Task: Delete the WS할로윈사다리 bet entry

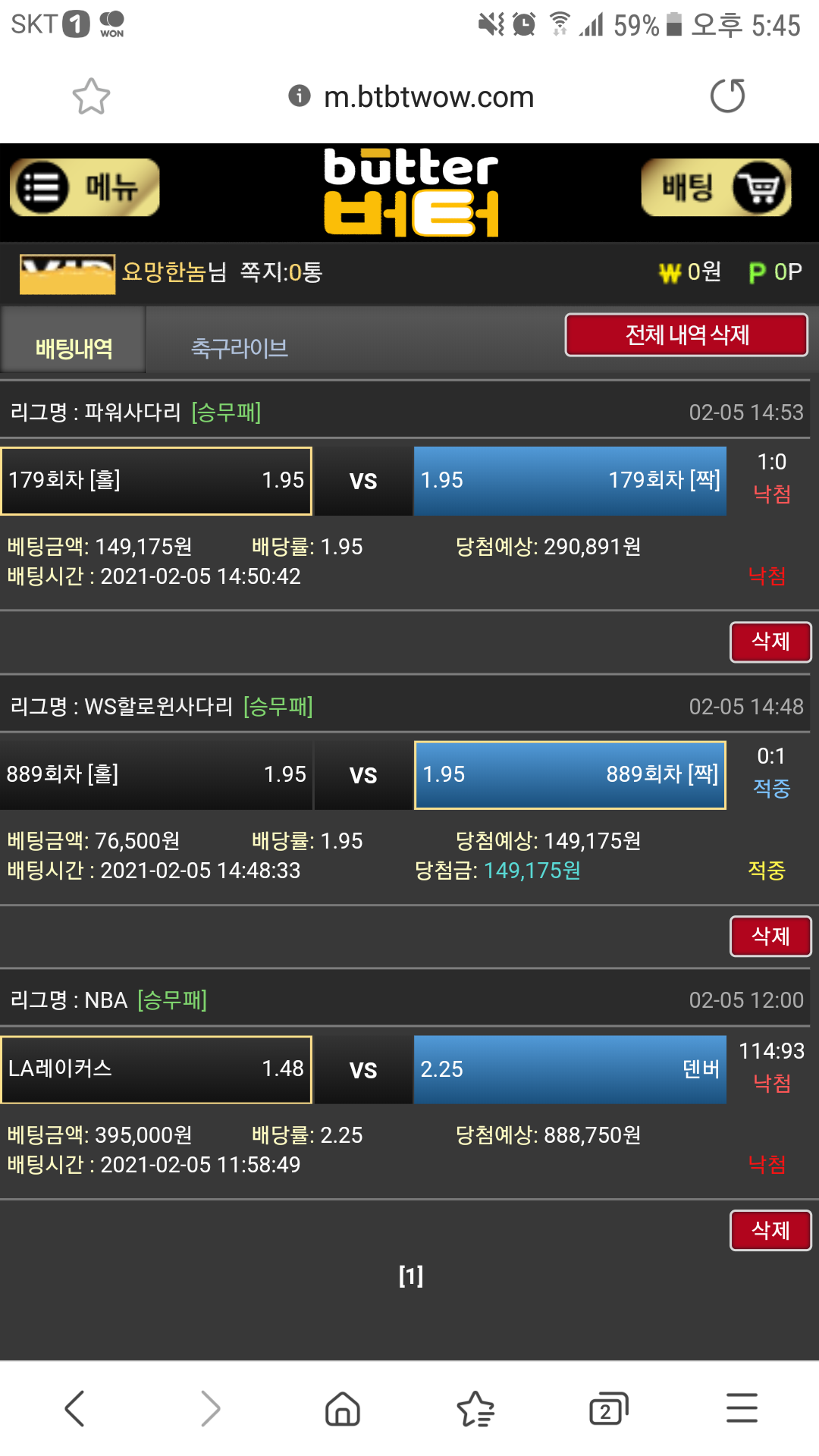Action: coord(770,936)
